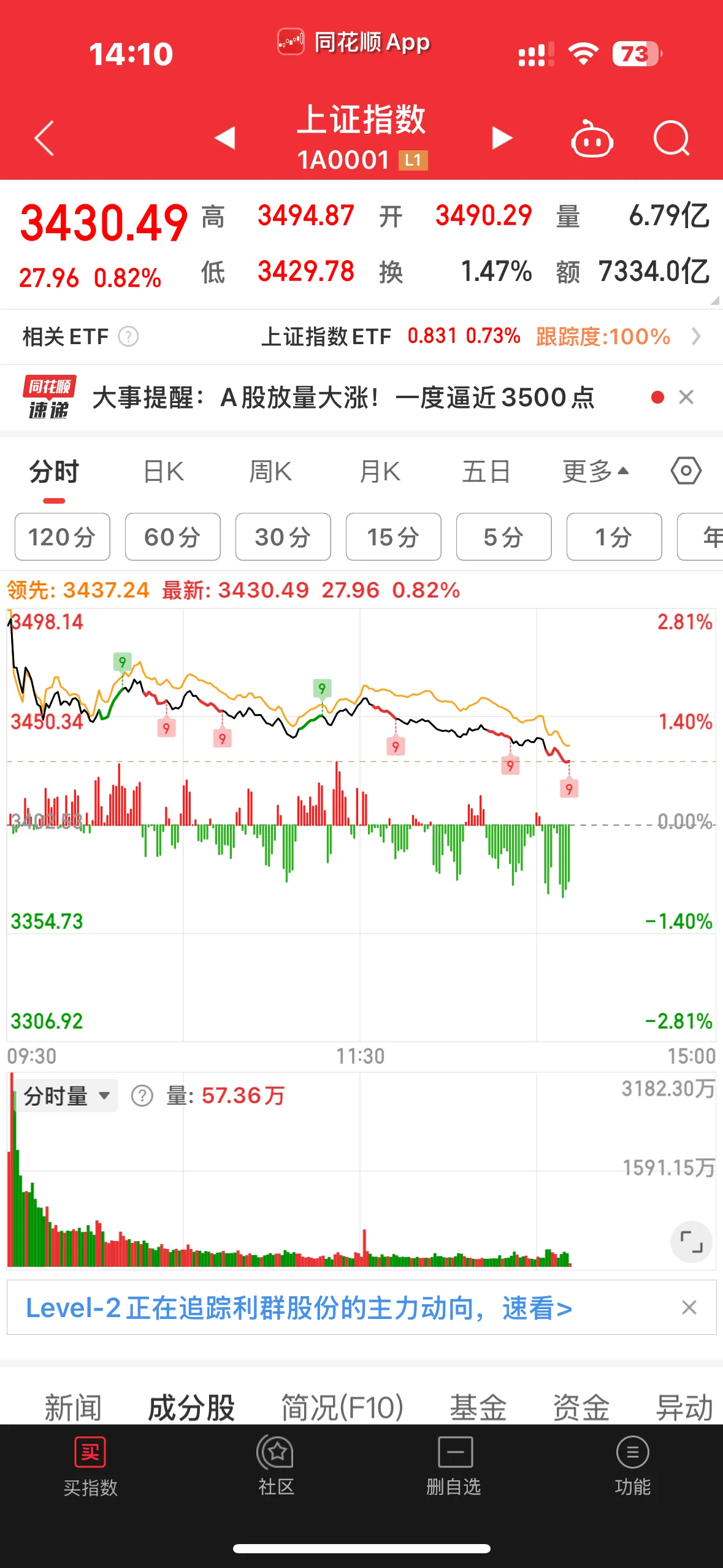Open the chart settings gear
This screenshot has width=723, height=1568.
685,471
